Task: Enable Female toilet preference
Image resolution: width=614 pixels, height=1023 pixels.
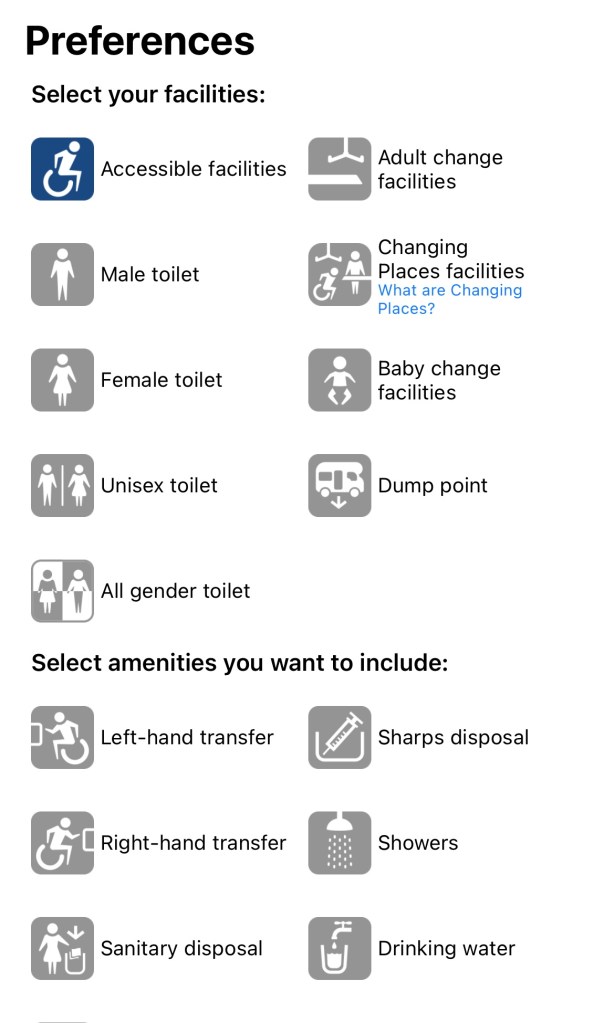Action: pyautogui.click(x=63, y=380)
